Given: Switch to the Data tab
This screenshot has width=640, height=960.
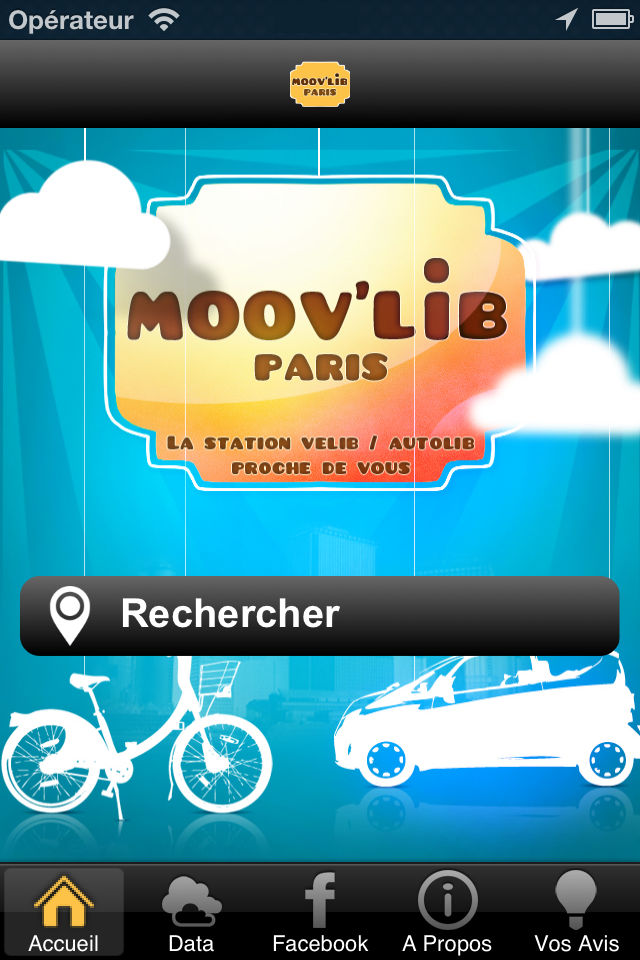Looking at the screenshot, I should coord(191,912).
